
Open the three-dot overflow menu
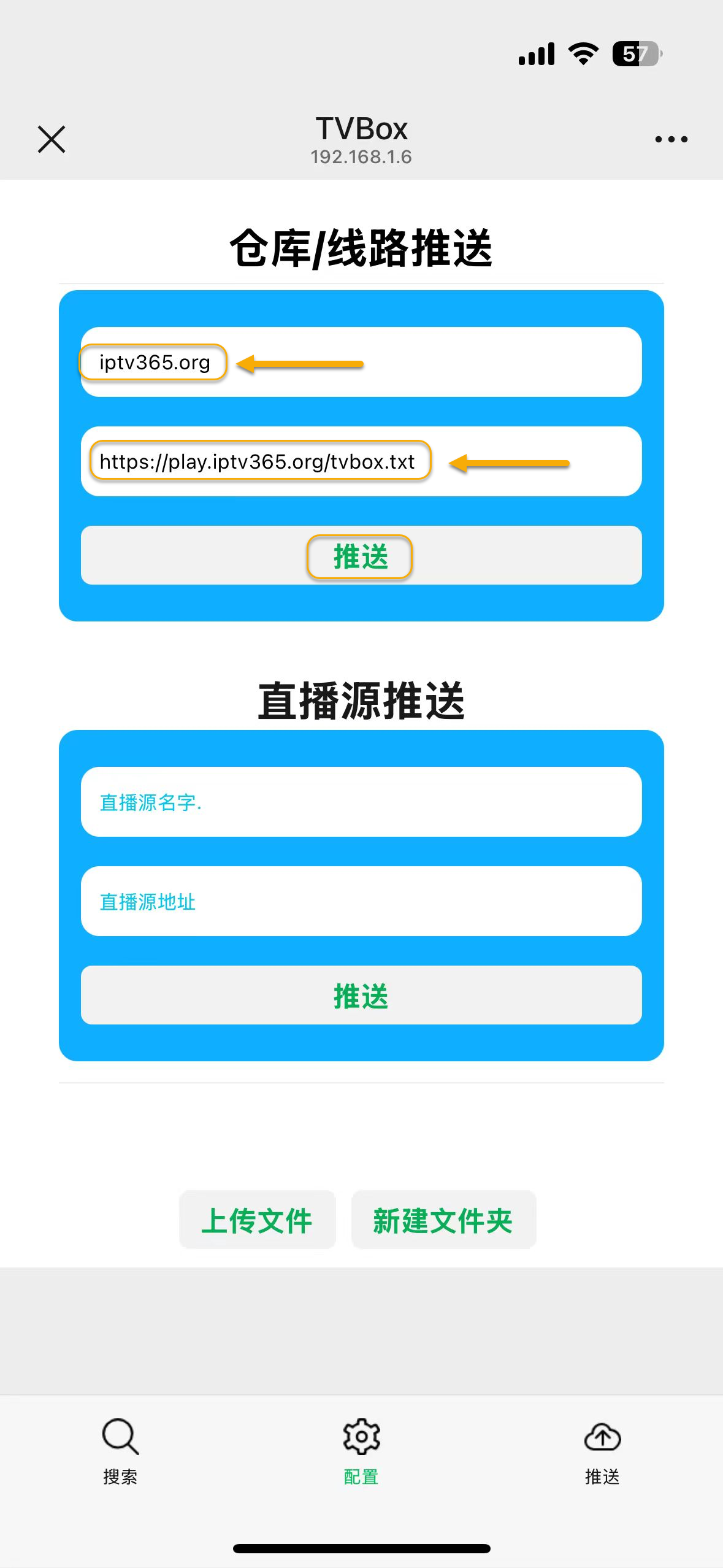(x=671, y=139)
